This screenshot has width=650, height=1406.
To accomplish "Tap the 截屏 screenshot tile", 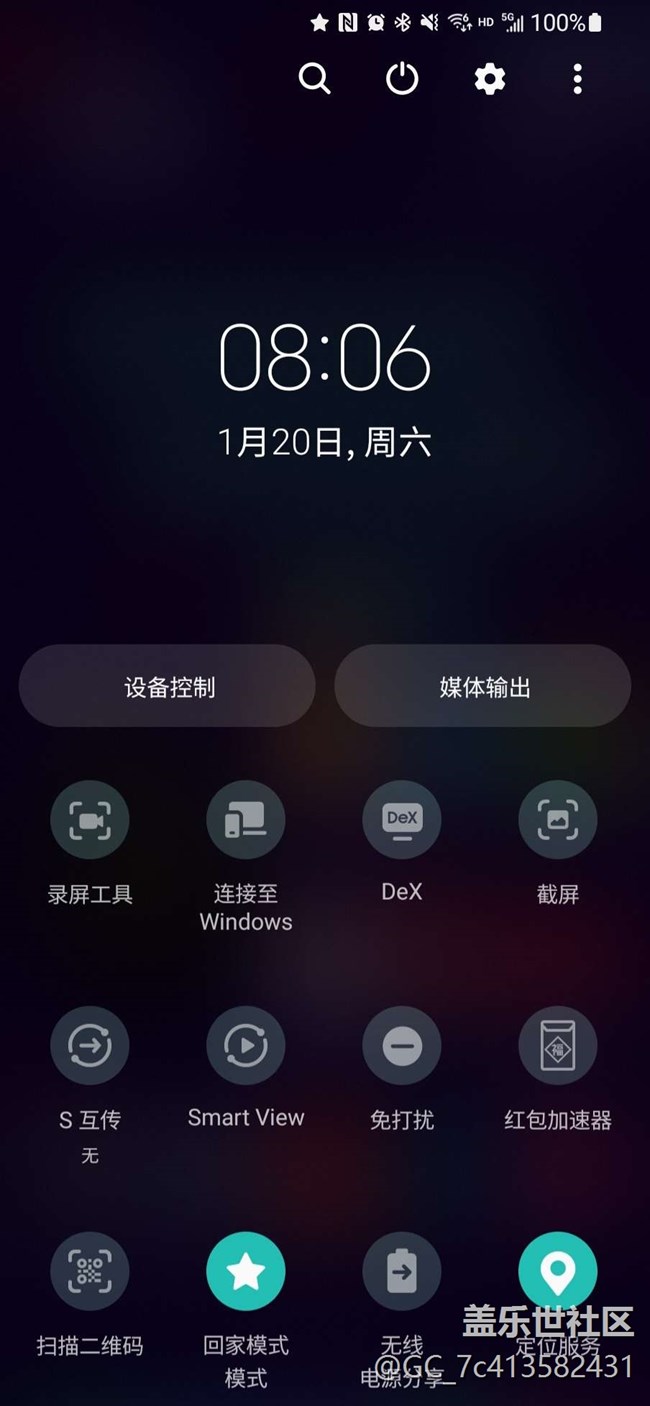I will tap(558, 820).
